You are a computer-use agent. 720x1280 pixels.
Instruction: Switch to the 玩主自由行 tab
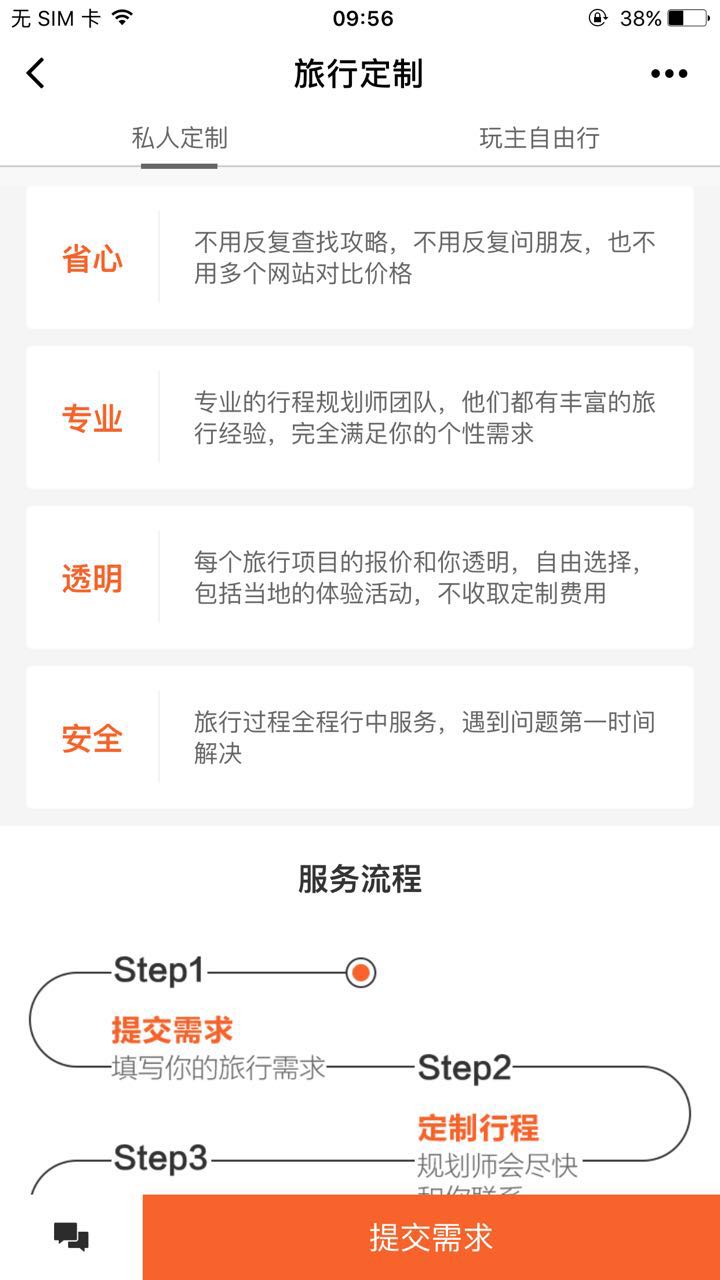click(x=539, y=138)
